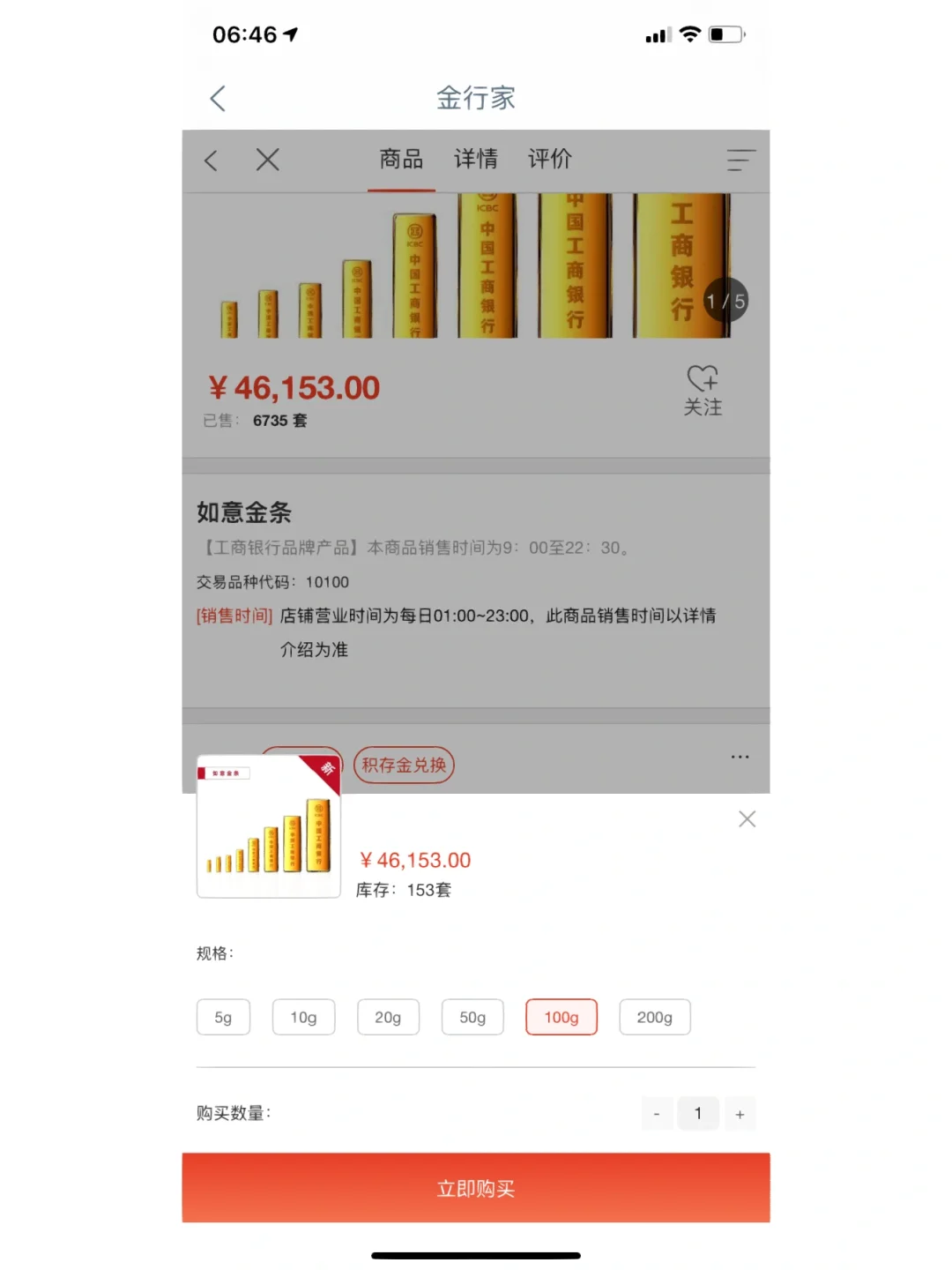
Task: Switch to the 详情 tab
Action: [x=475, y=159]
